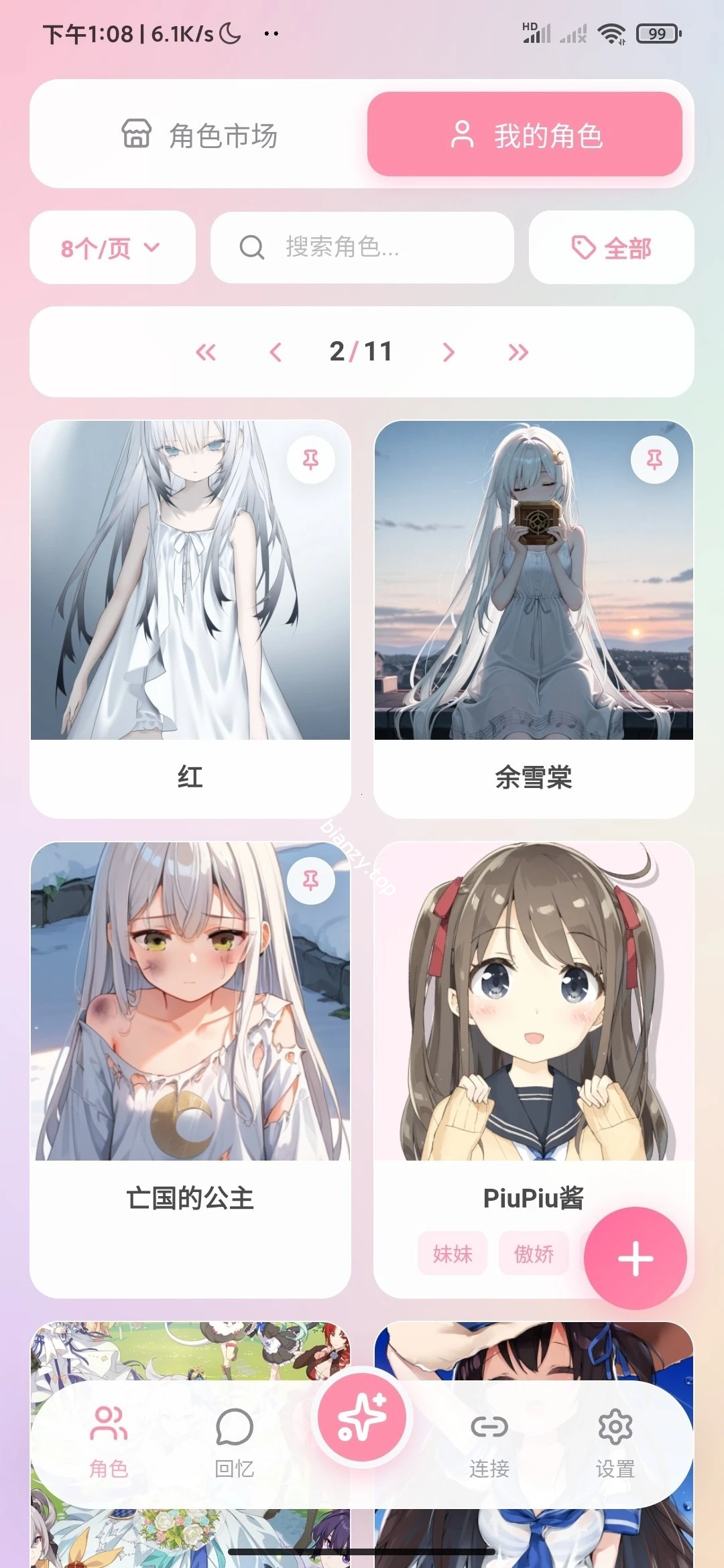Tap the 搜索角色 search field

362,248
